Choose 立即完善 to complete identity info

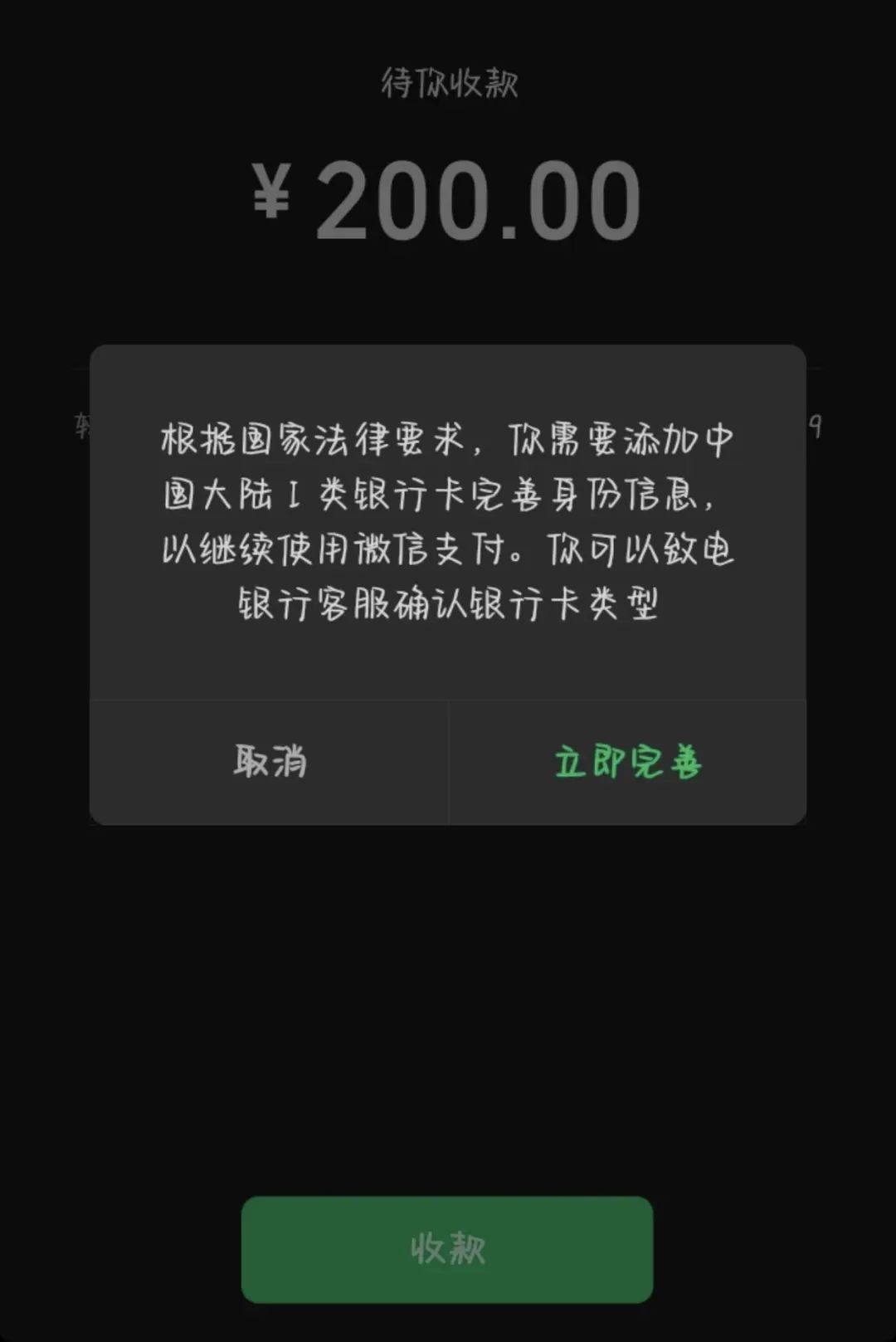pos(627,762)
